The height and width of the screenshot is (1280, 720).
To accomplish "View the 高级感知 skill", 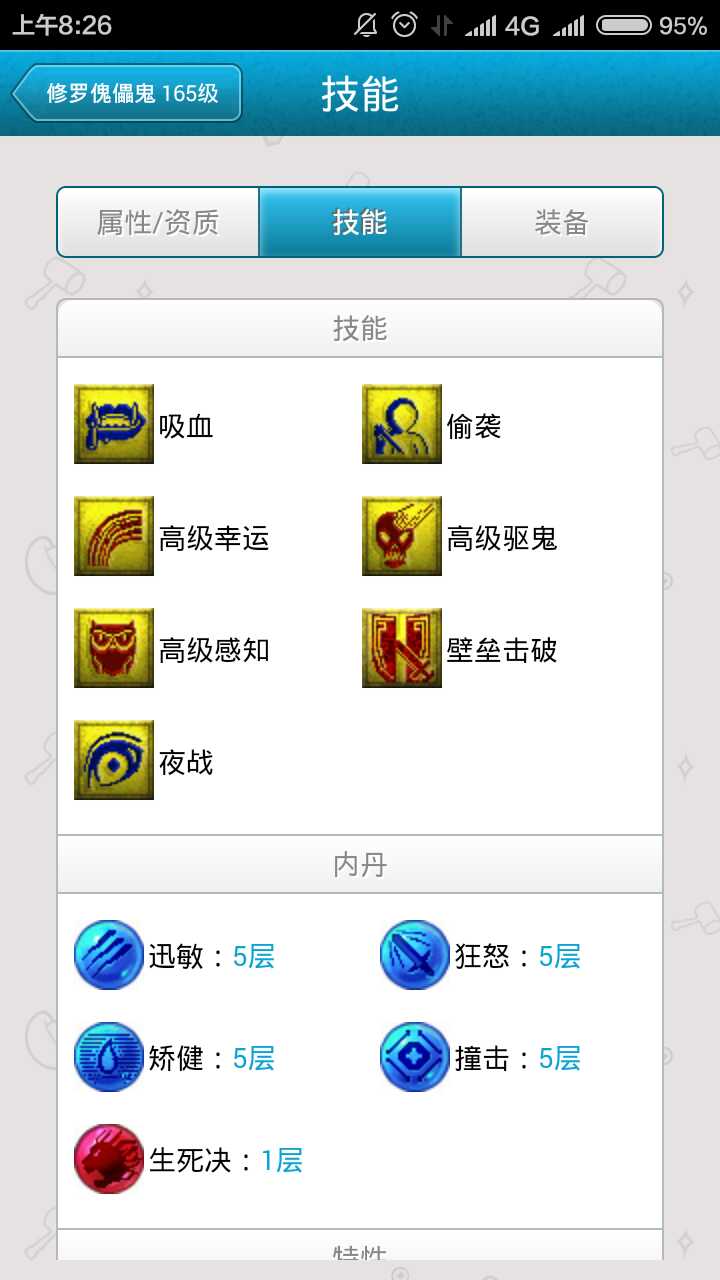I will tap(114, 649).
